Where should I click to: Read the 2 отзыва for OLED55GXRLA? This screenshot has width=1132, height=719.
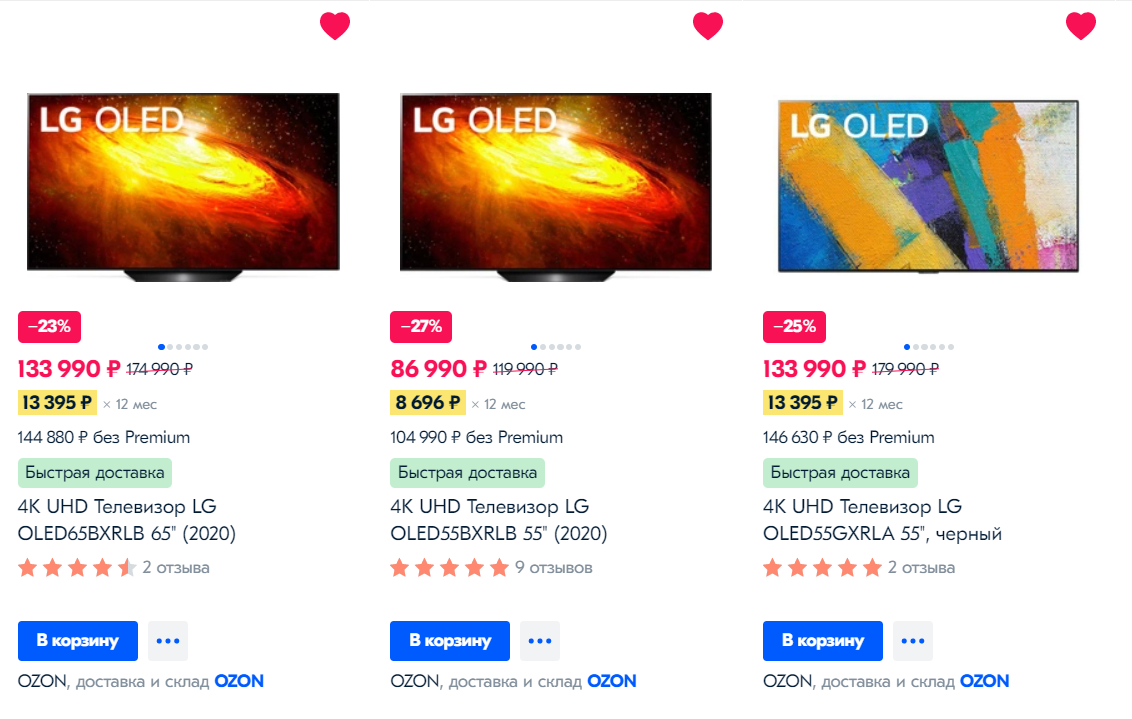(x=921, y=568)
